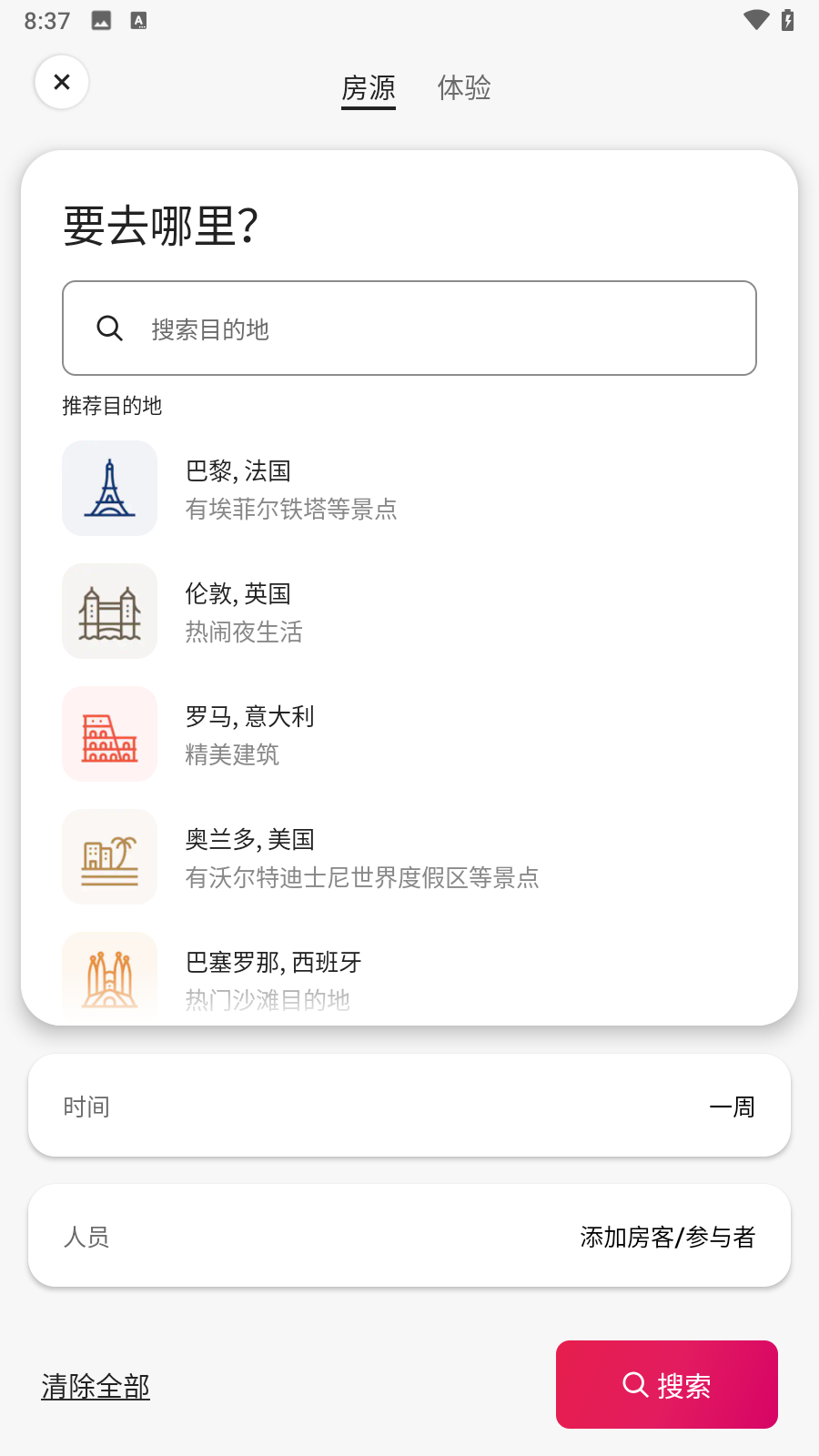Tap the Colosseum icon for Rome

pos(109,733)
